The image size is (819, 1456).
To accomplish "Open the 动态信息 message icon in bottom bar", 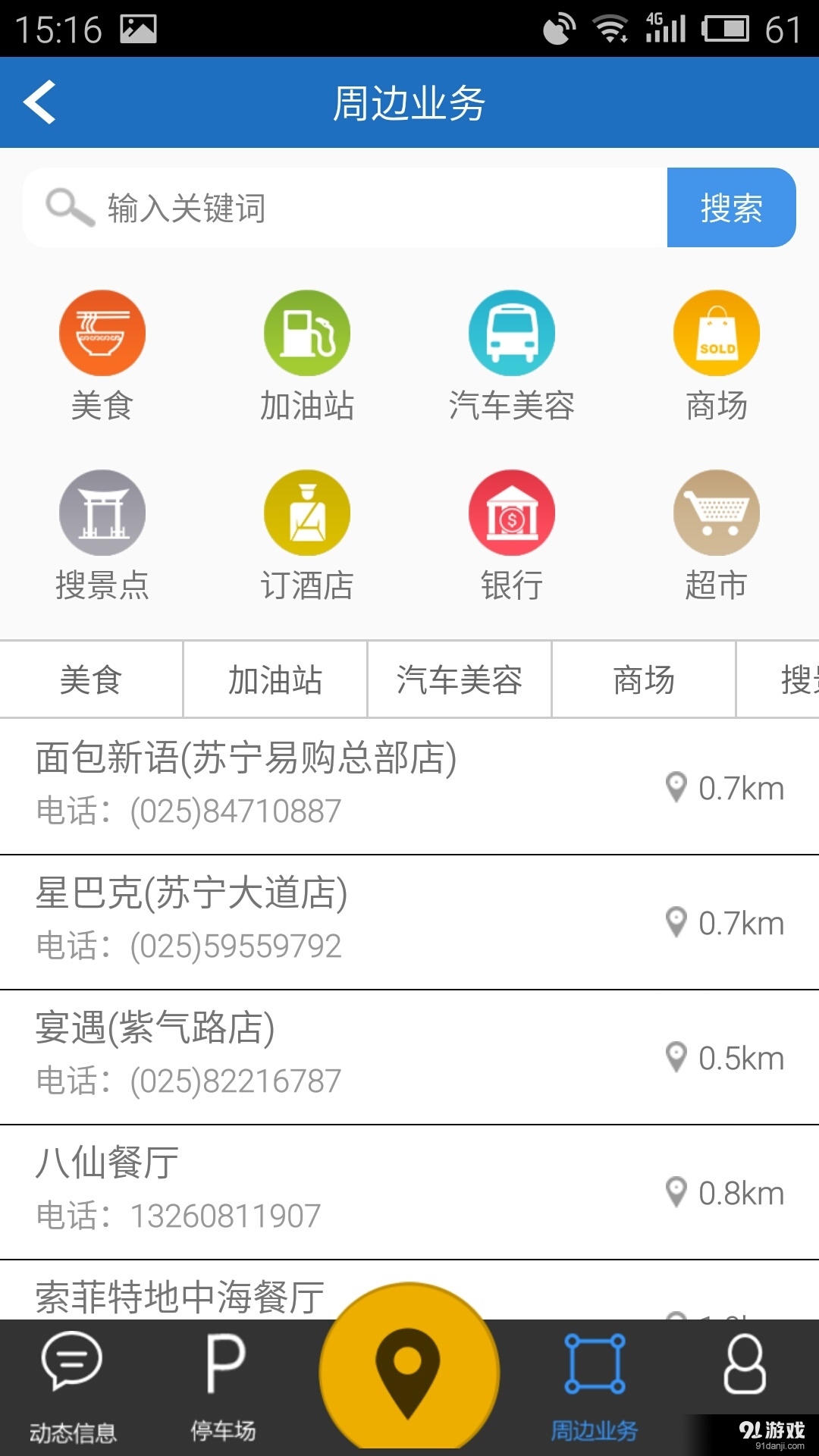I will click(72, 1373).
